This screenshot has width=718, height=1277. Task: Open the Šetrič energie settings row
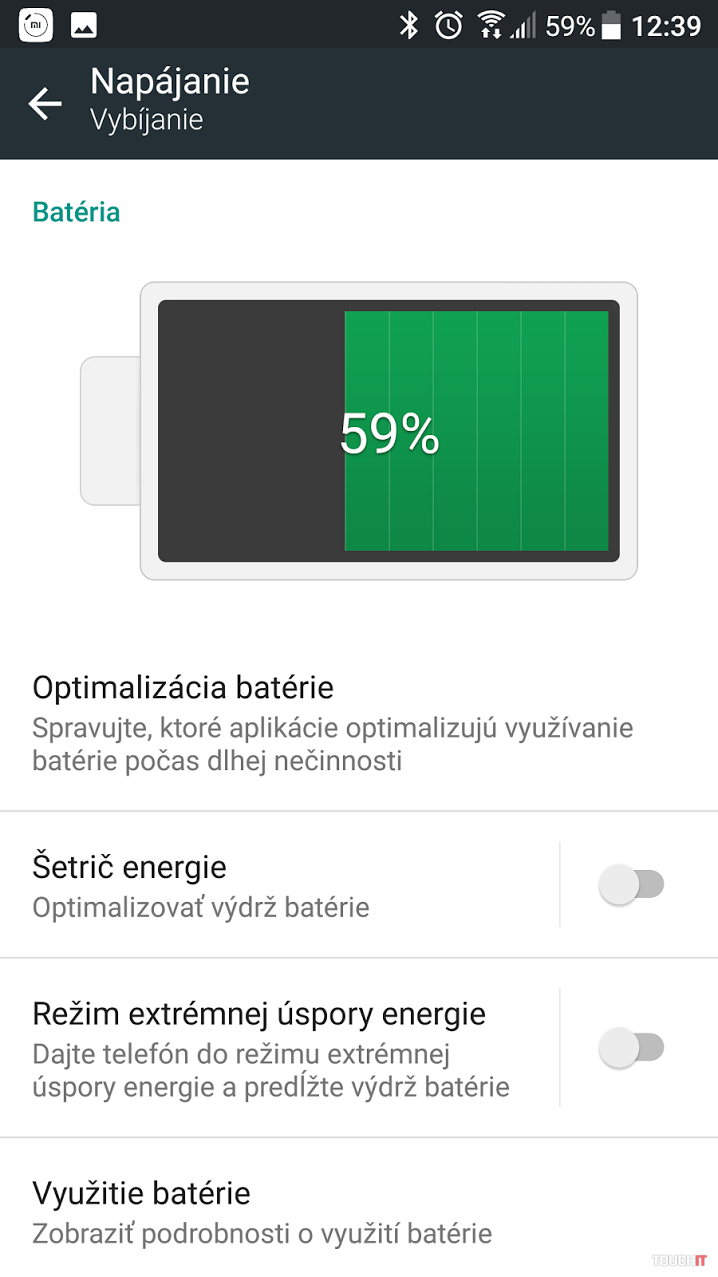(x=280, y=885)
